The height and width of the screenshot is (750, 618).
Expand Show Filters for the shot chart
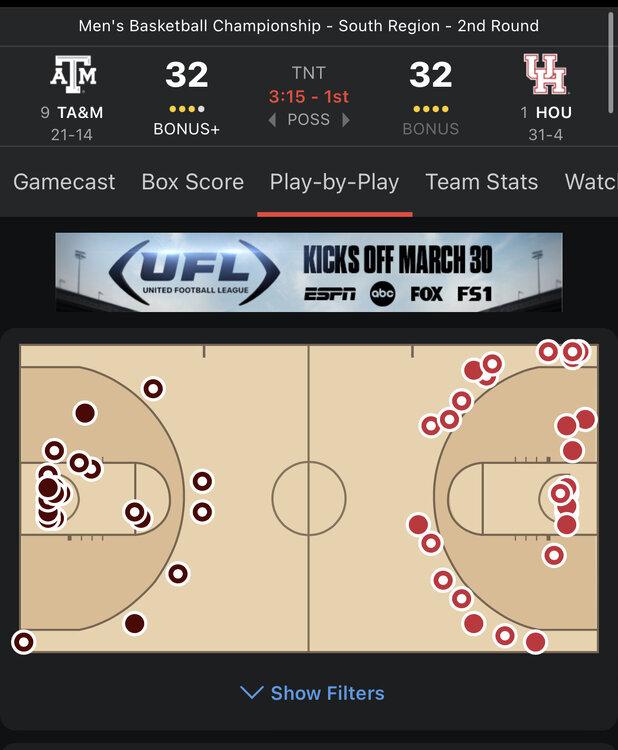[x=313, y=693]
